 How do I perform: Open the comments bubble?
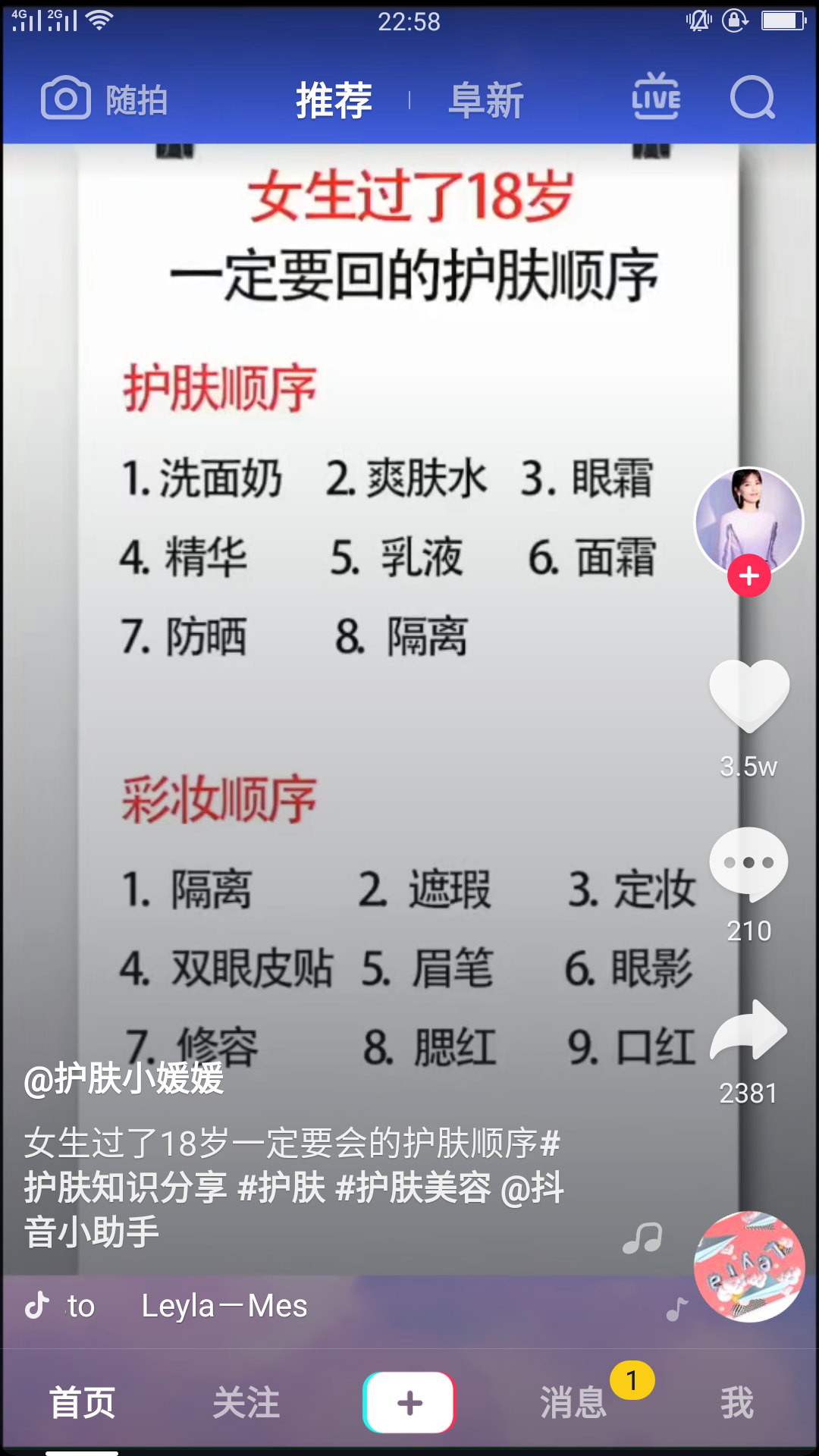(x=748, y=863)
